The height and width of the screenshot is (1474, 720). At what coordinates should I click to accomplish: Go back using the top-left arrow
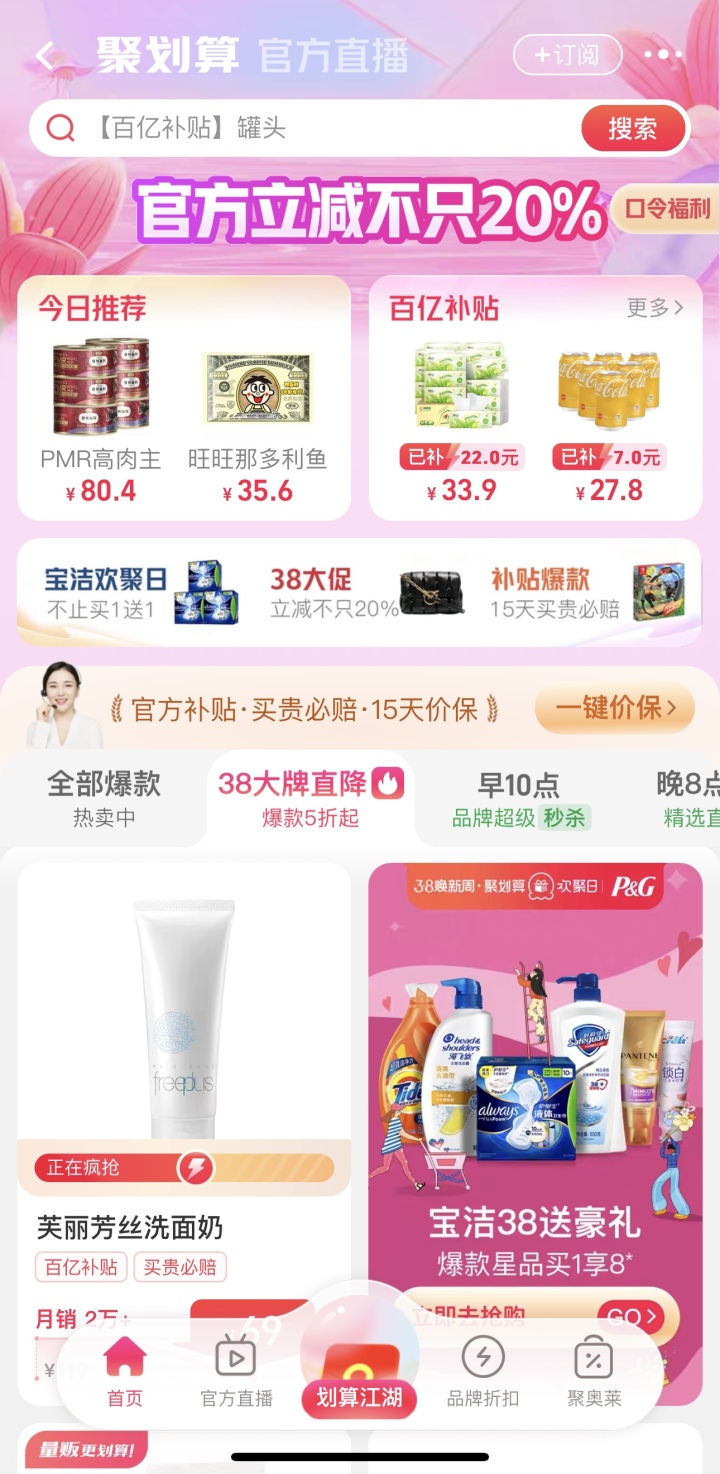(45, 55)
